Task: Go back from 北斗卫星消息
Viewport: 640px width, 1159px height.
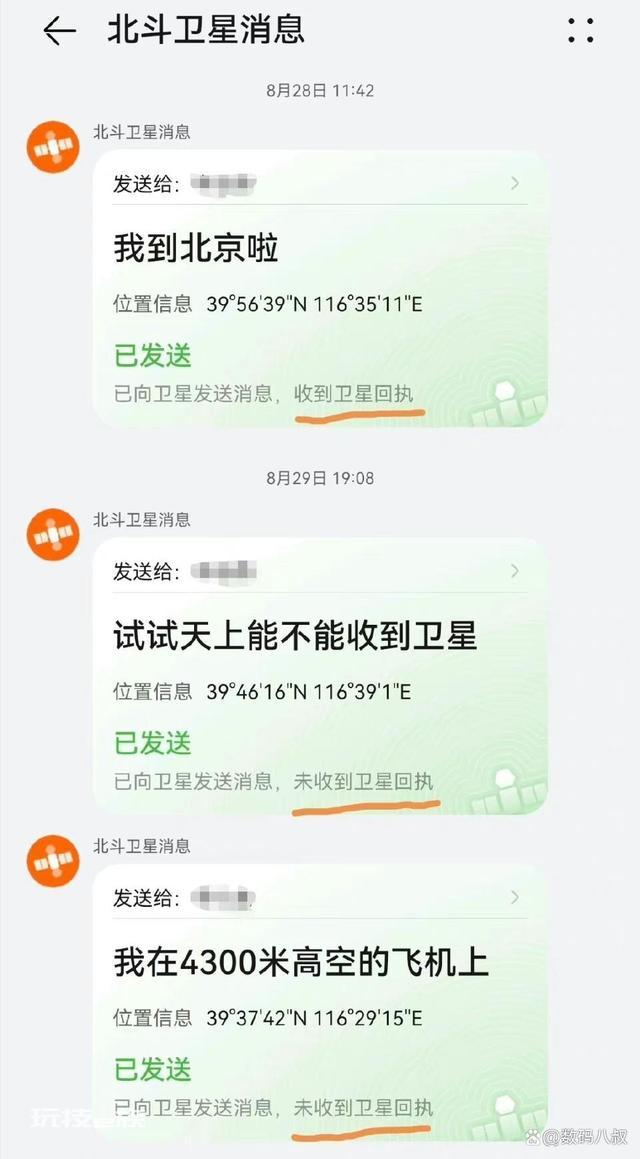Action: tap(59, 31)
